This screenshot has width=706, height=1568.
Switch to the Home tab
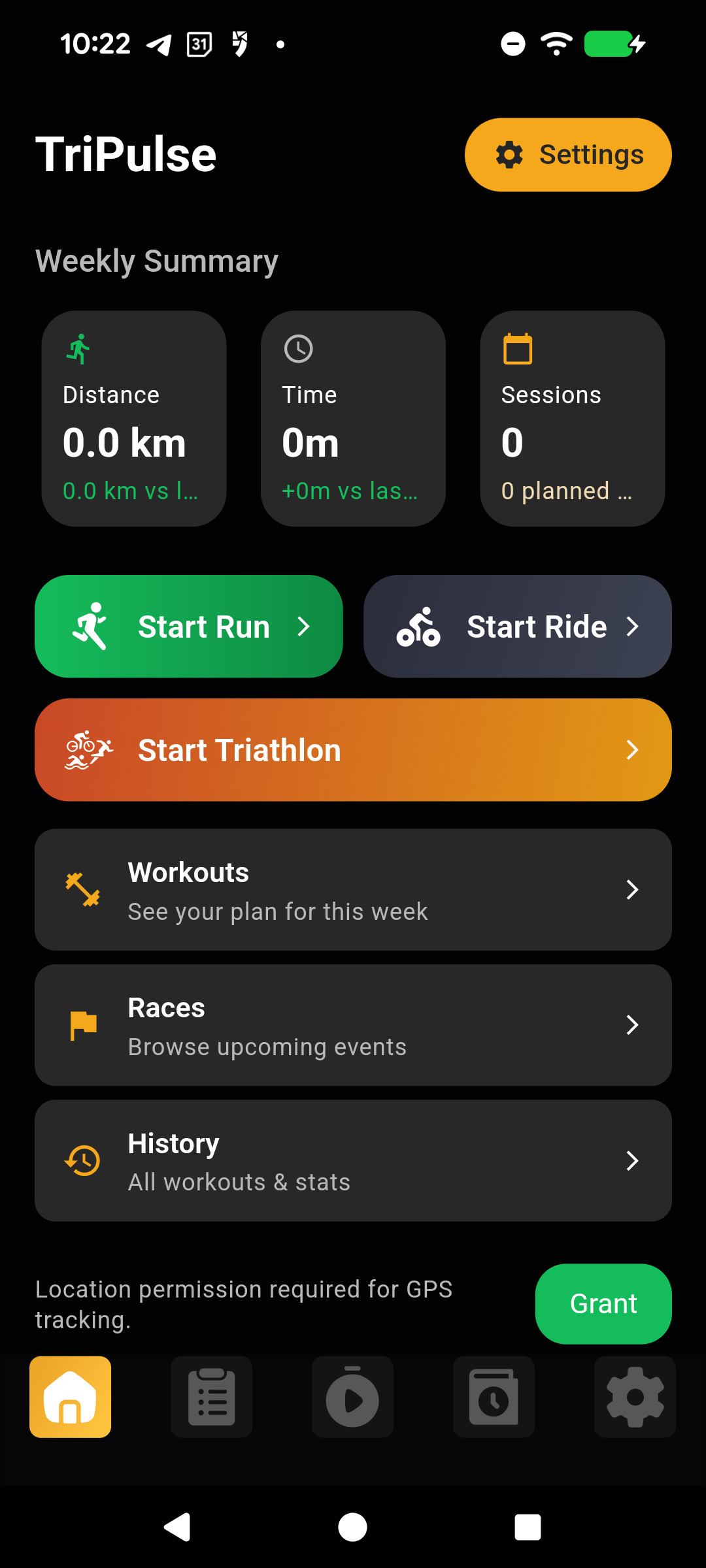click(x=70, y=1396)
